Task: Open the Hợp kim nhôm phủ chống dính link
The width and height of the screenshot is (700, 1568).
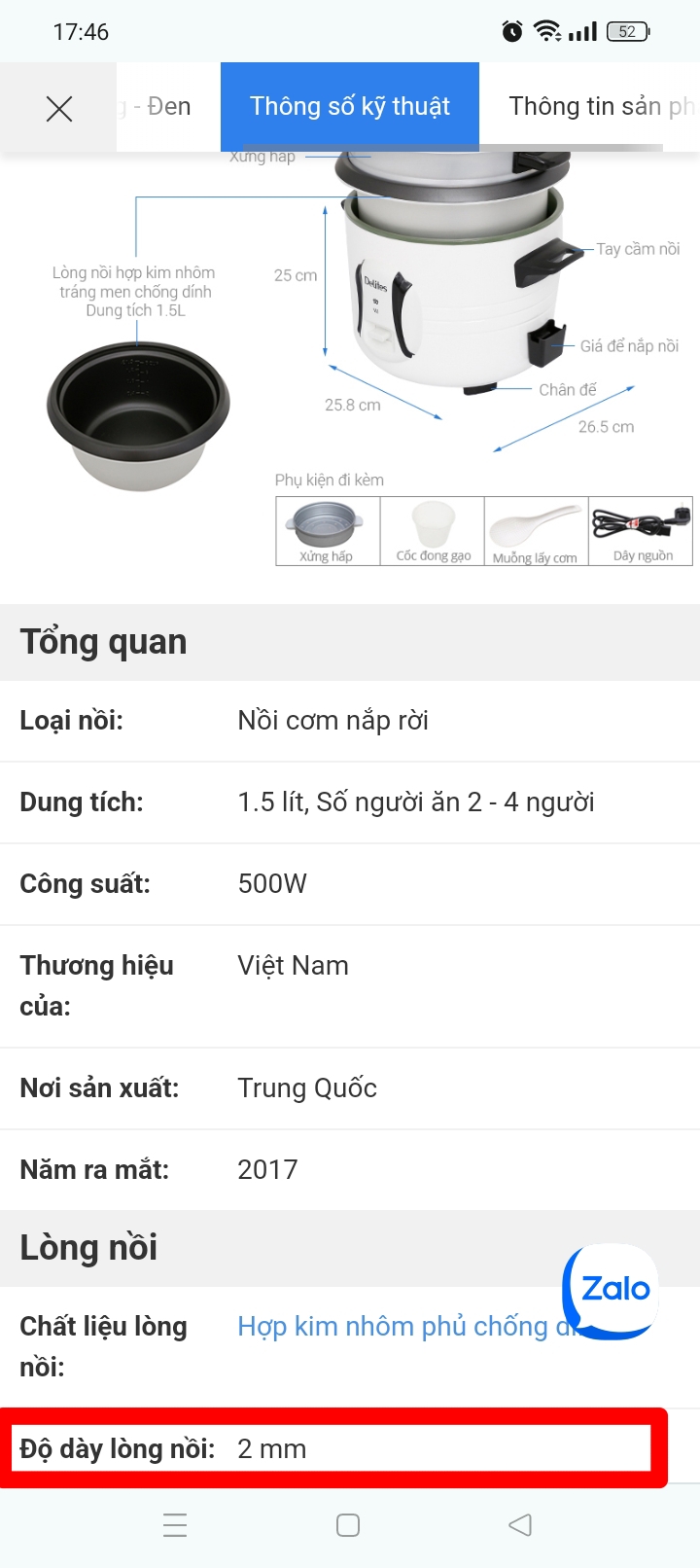Action: (394, 1327)
